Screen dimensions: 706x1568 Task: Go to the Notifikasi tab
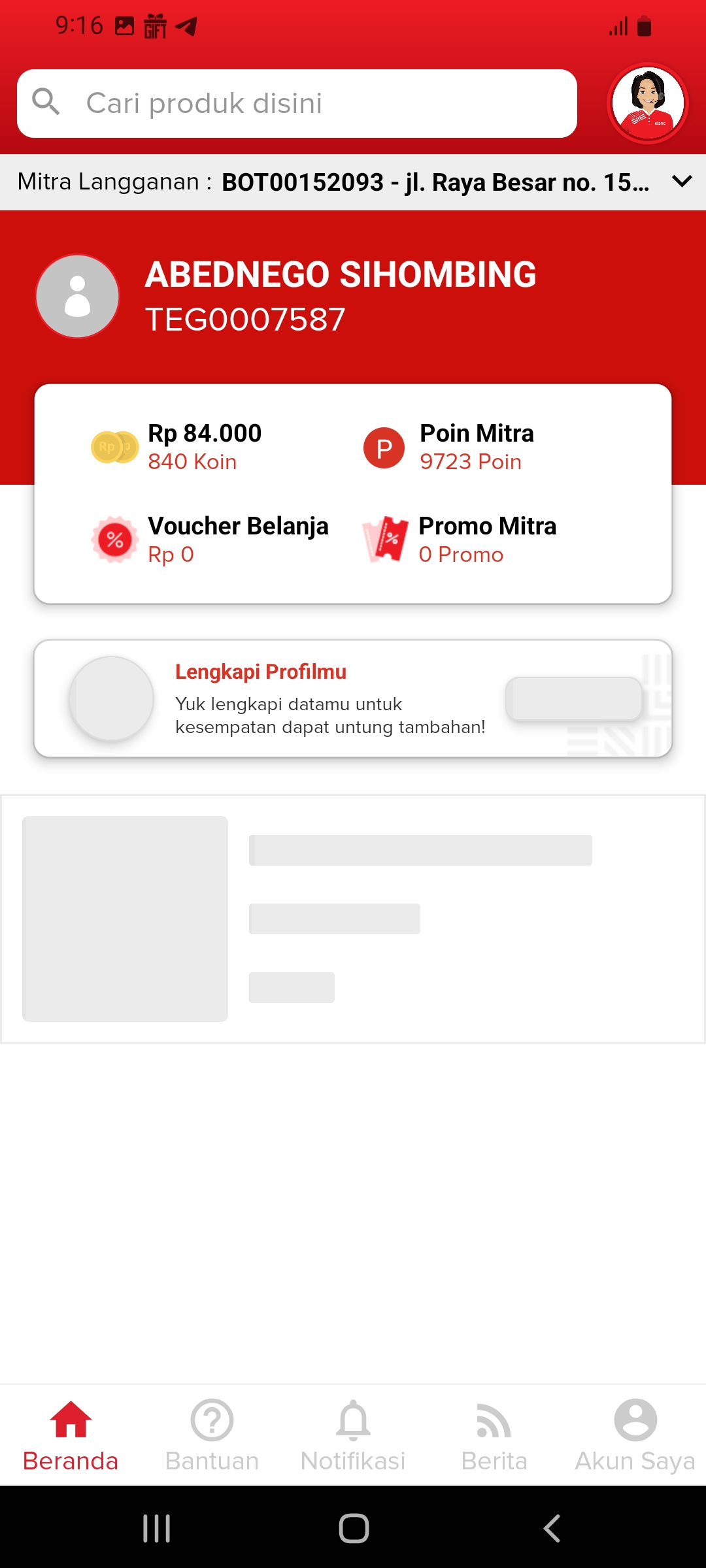tap(353, 1435)
